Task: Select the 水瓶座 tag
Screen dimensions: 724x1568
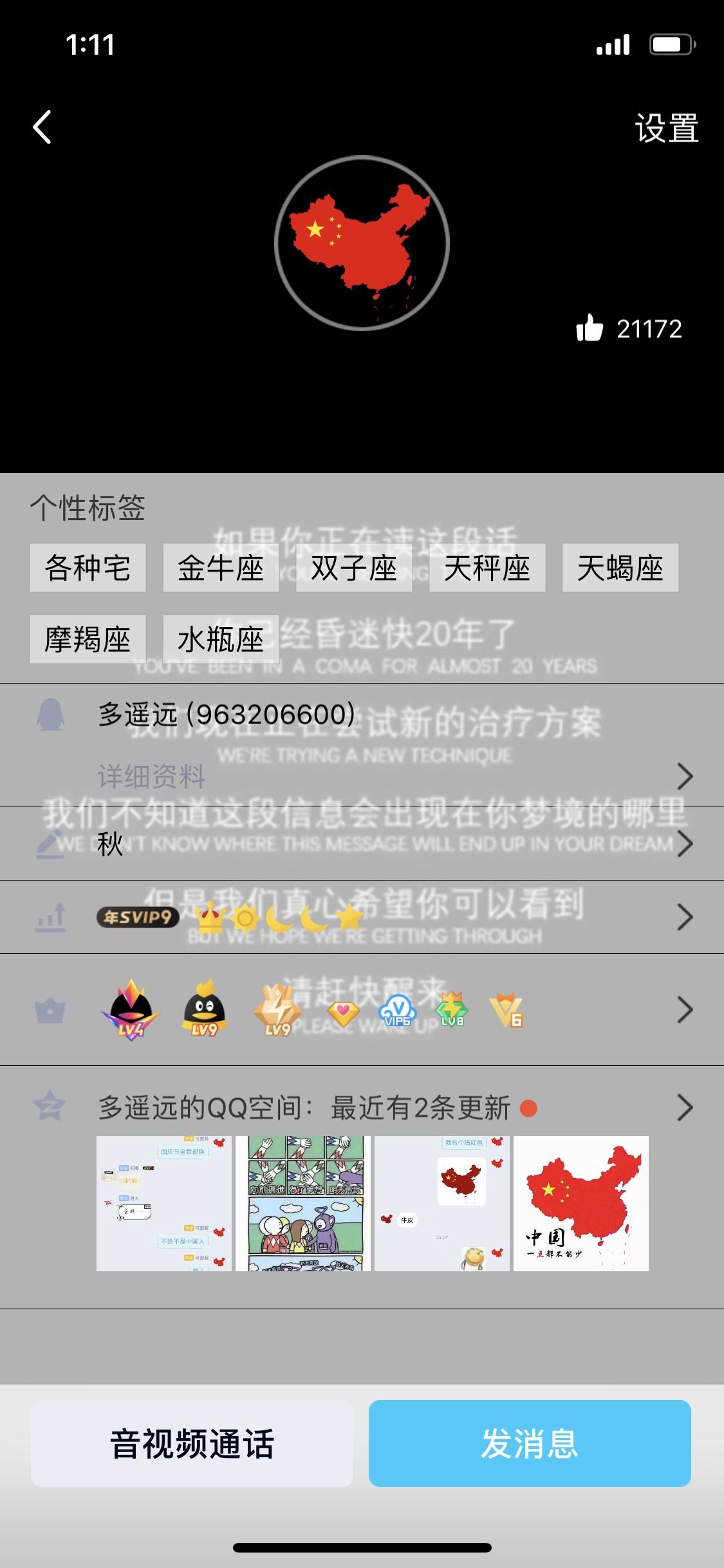Action: click(x=221, y=639)
